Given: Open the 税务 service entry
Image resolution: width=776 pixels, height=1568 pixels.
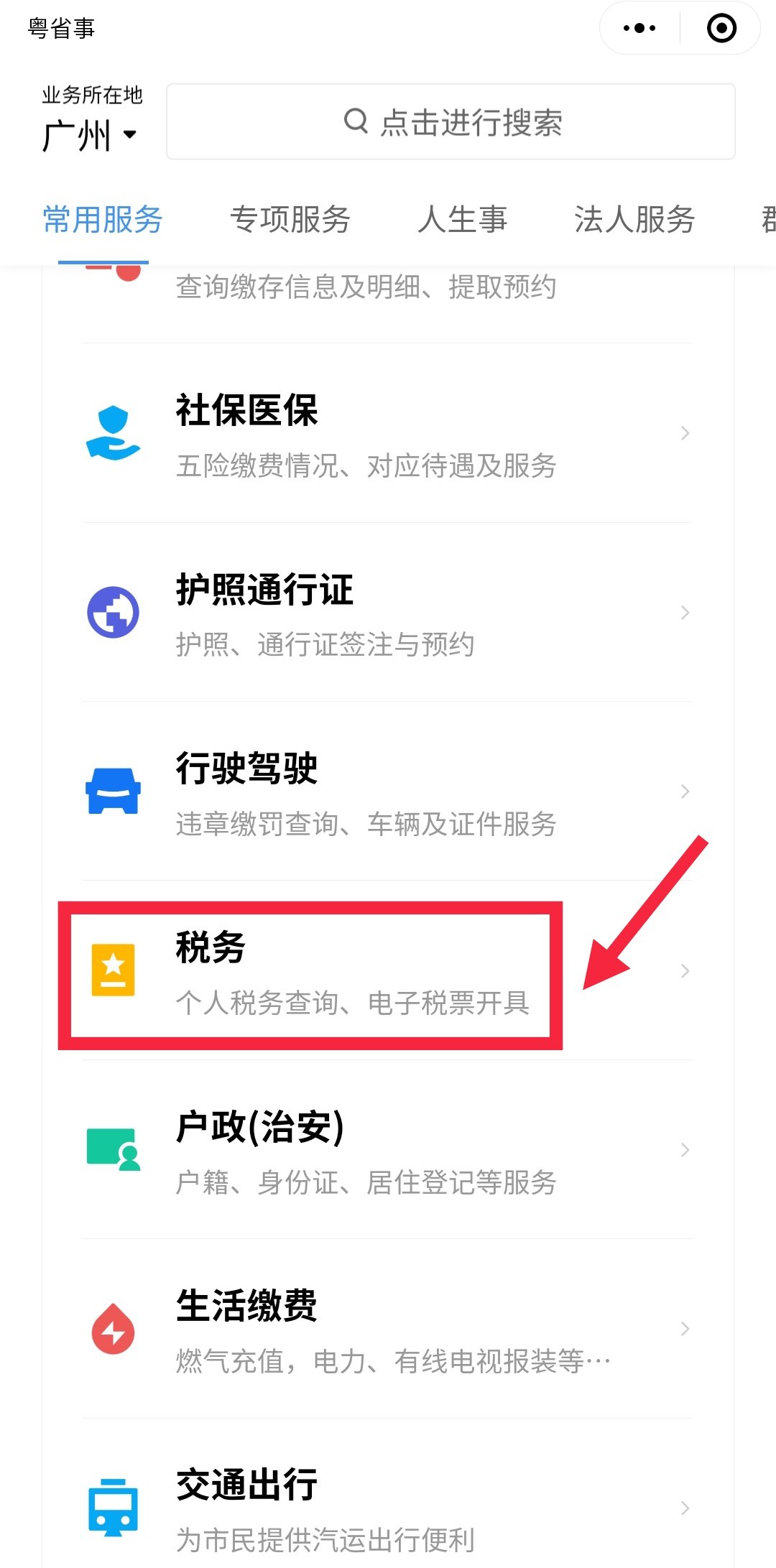Looking at the screenshot, I should [x=388, y=971].
